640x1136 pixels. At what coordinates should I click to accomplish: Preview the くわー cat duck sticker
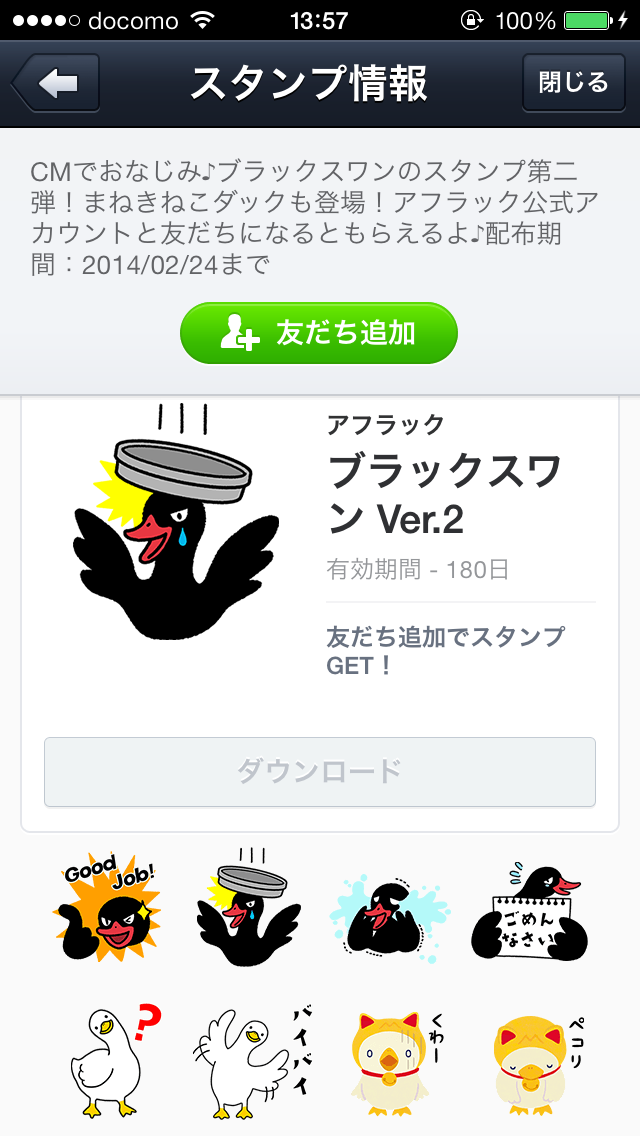[x=390, y=1060]
